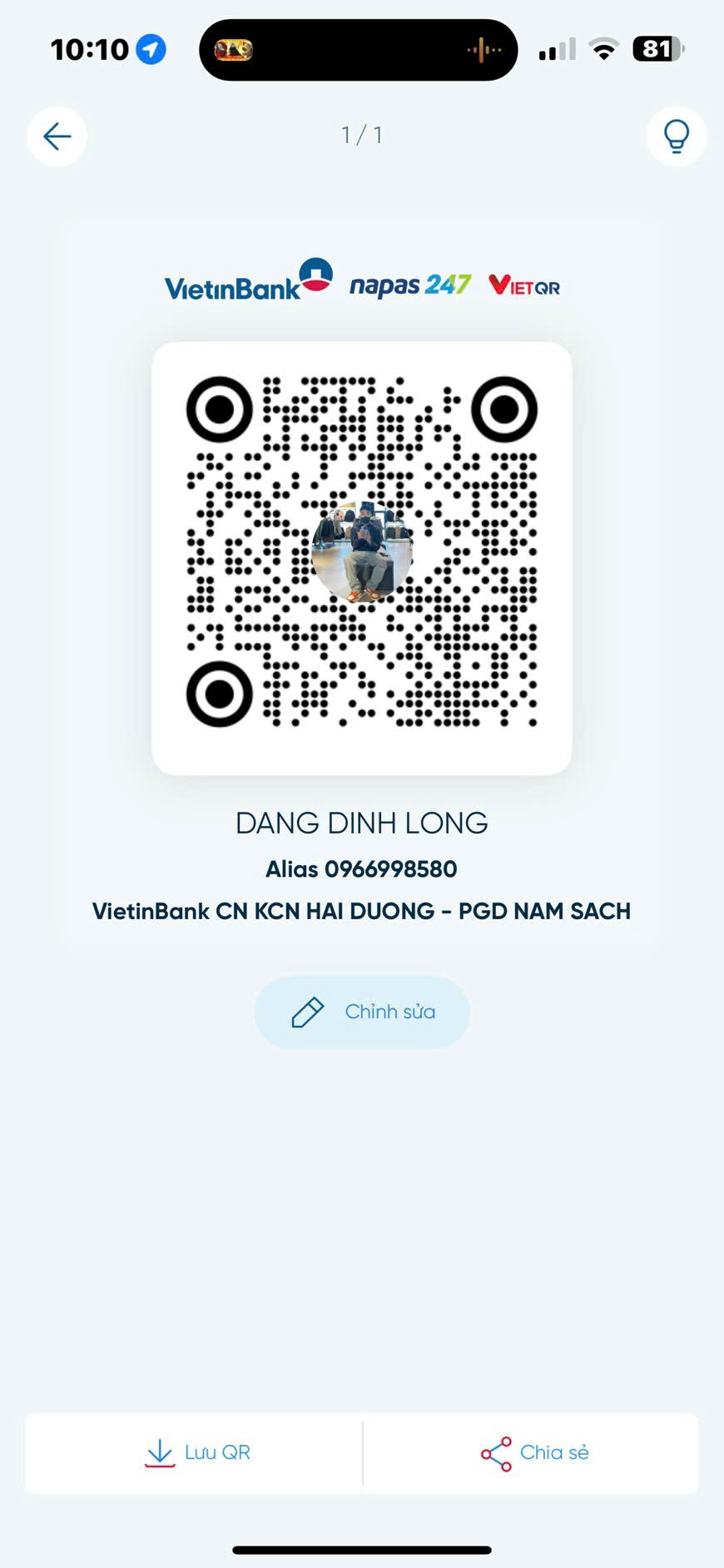Tap Chỉnh sửa to edit the QR
The width and height of the screenshot is (724, 1568).
click(x=362, y=1012)
